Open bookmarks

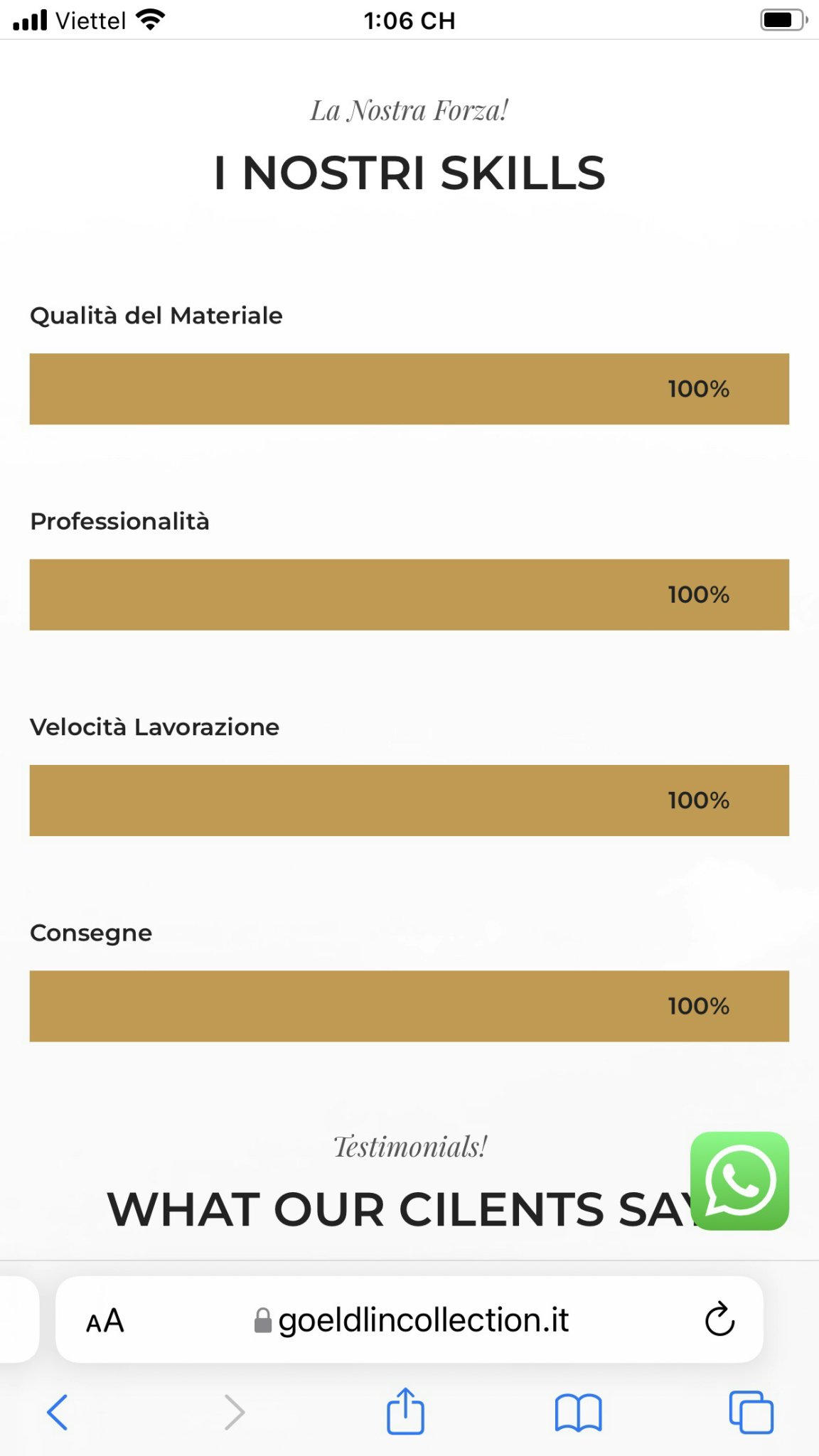pyautogui.click(x=578, y=1413)
